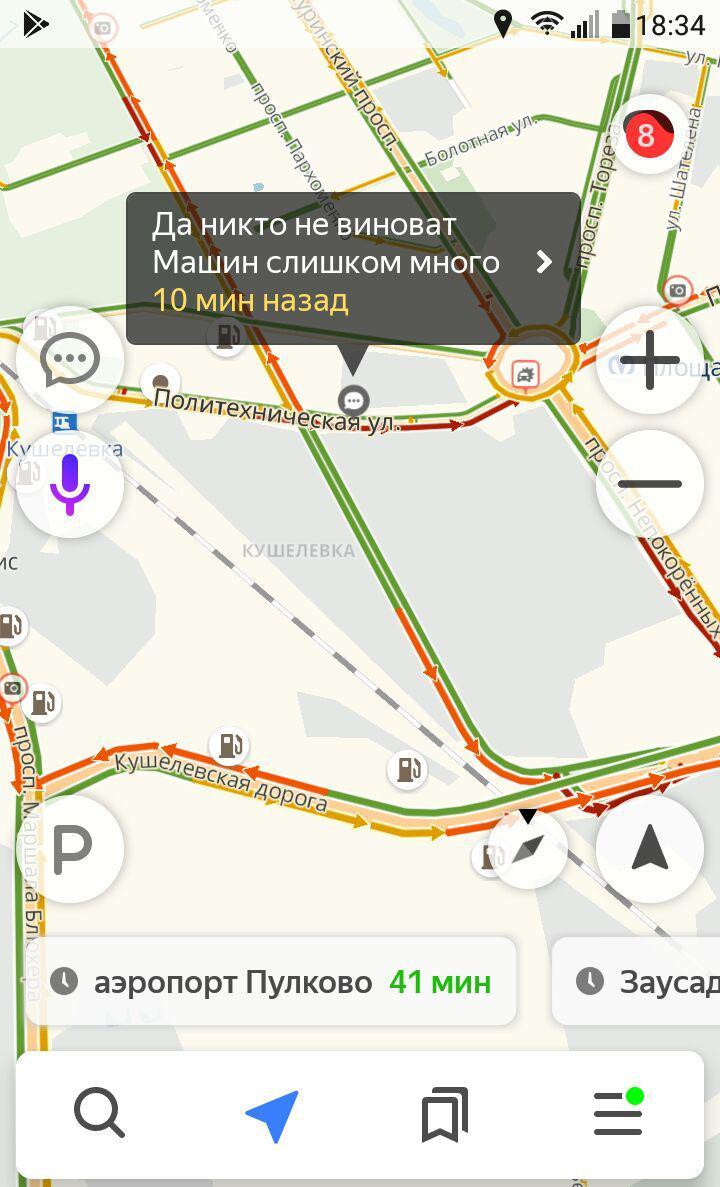Center map on my location arrow
Image resolution: width=720 pixels, height=1187 pixels.
(650, 849)
